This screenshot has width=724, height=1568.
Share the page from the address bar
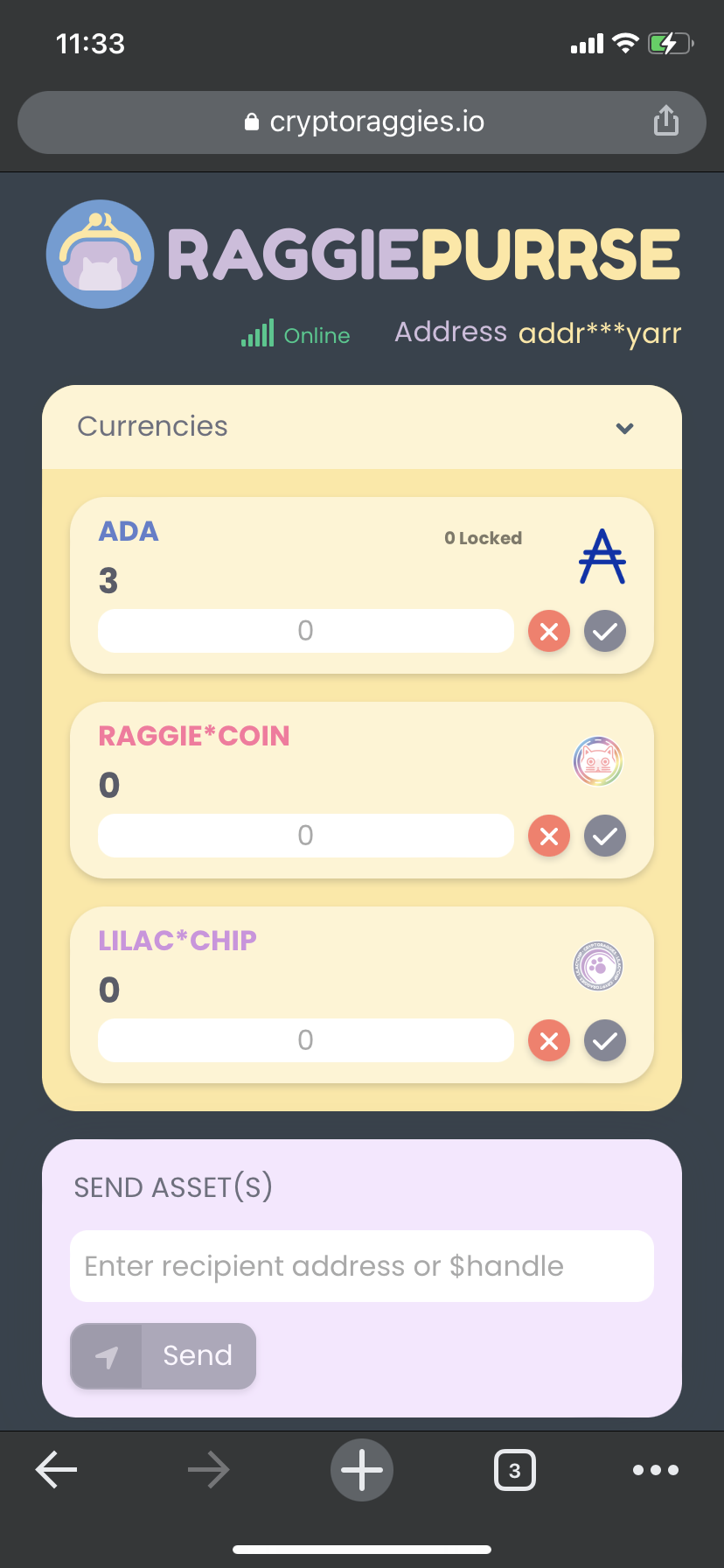pyautogui.click(x=666, y=122)
